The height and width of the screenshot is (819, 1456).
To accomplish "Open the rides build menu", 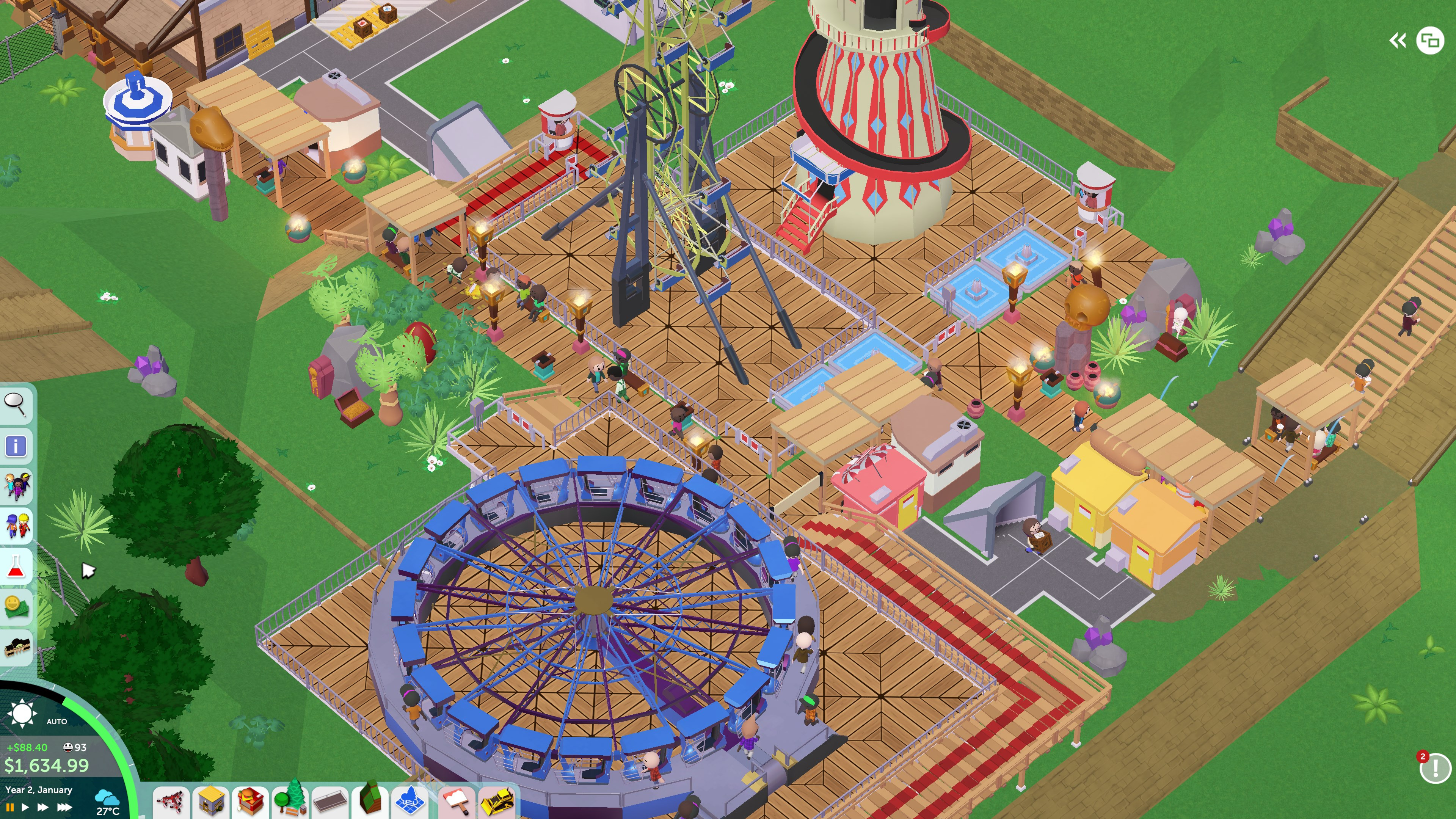I will coord(171,802).
